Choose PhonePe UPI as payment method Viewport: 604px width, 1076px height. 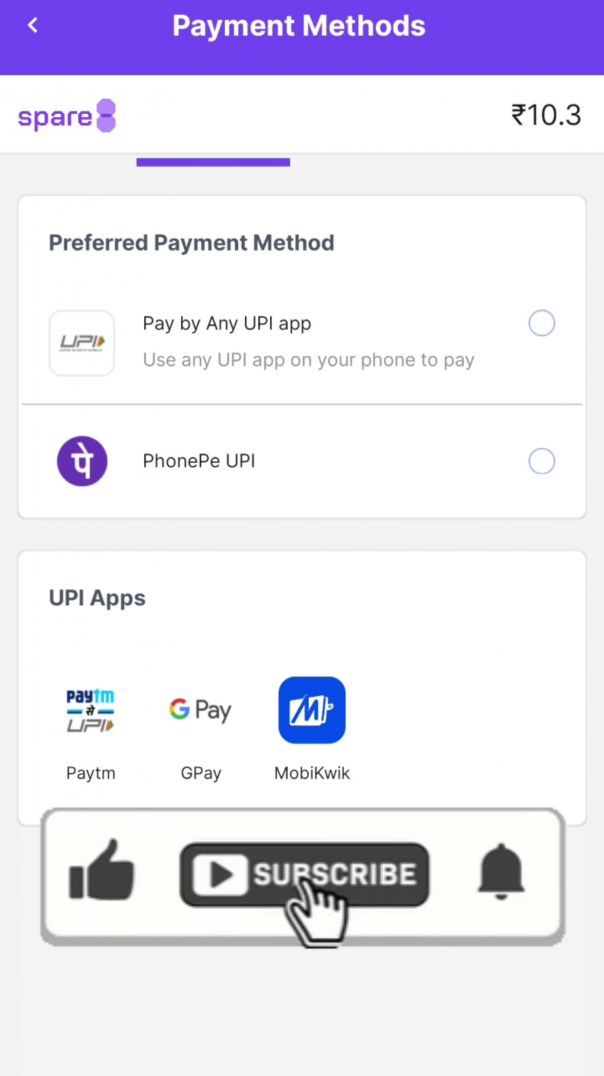tap(541, 461)
